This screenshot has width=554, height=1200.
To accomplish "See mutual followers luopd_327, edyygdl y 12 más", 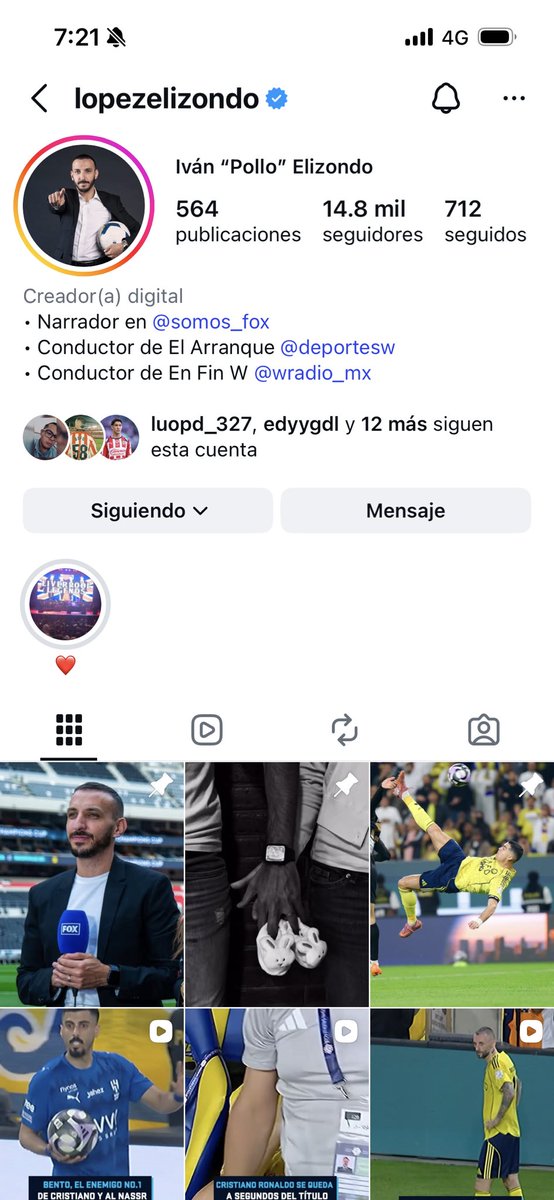I will 277,437.
